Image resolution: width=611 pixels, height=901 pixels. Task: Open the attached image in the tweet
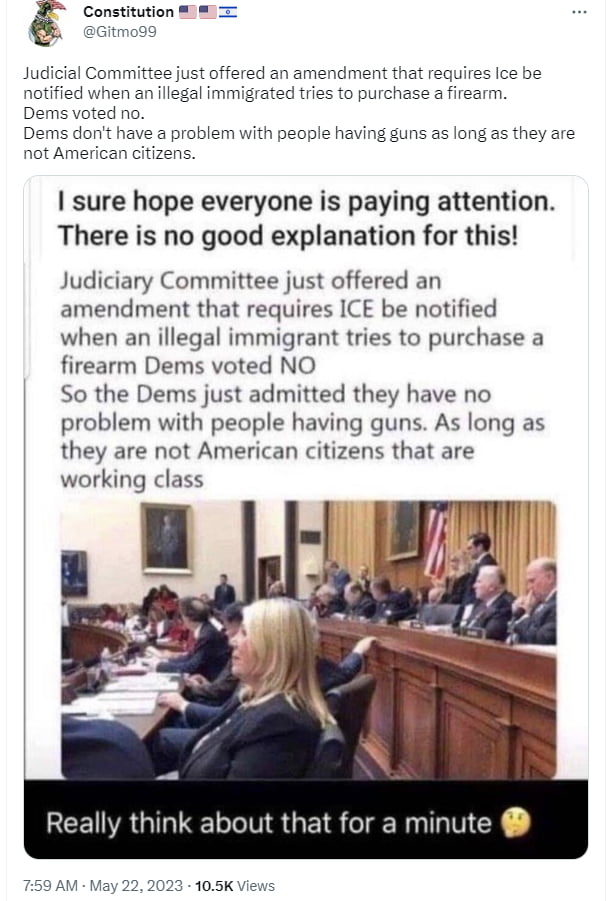tap(305, 516)
